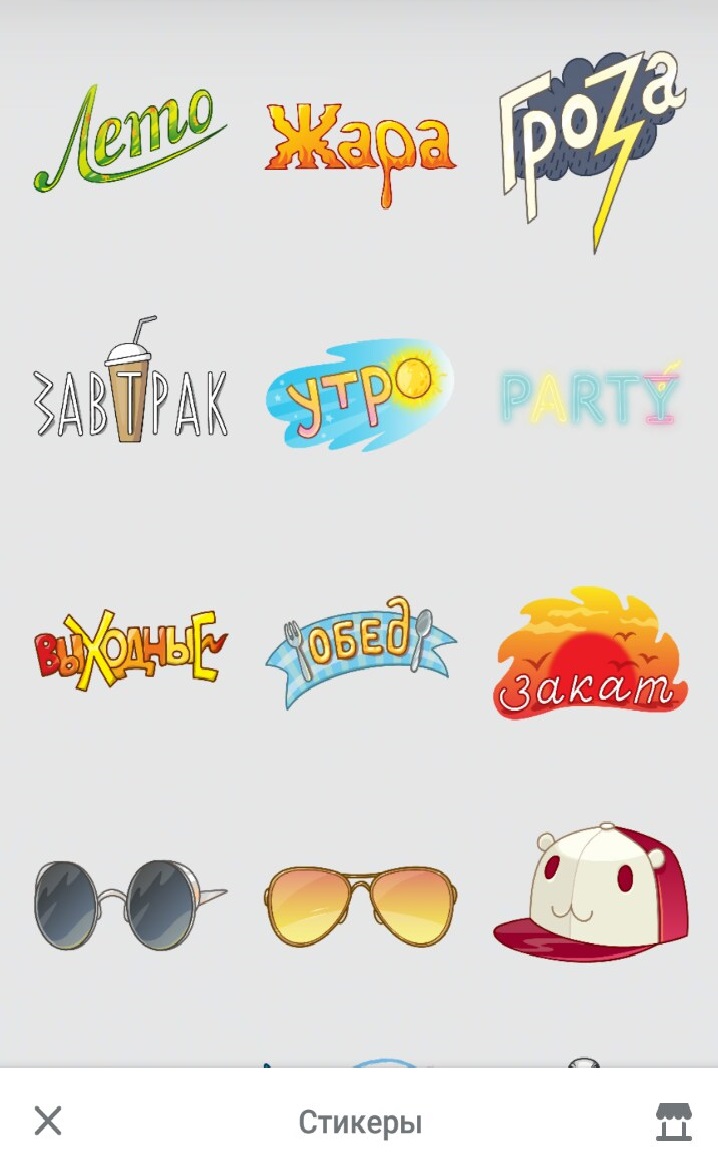Pick the Завтрак sticker
Screen dimensions: 718x1174
[130, 390]
